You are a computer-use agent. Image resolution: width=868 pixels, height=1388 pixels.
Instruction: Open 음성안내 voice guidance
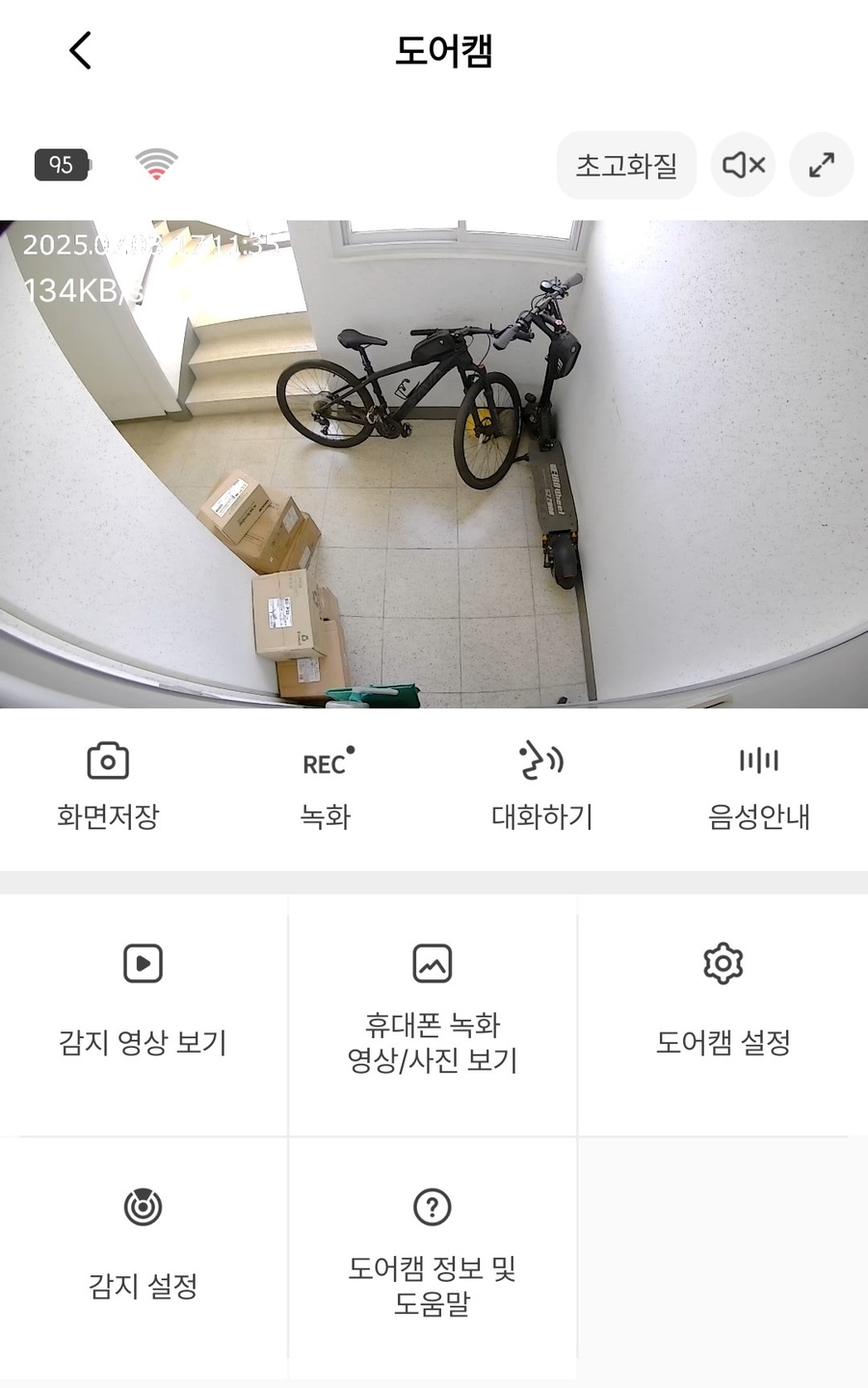tap(758, 786)
